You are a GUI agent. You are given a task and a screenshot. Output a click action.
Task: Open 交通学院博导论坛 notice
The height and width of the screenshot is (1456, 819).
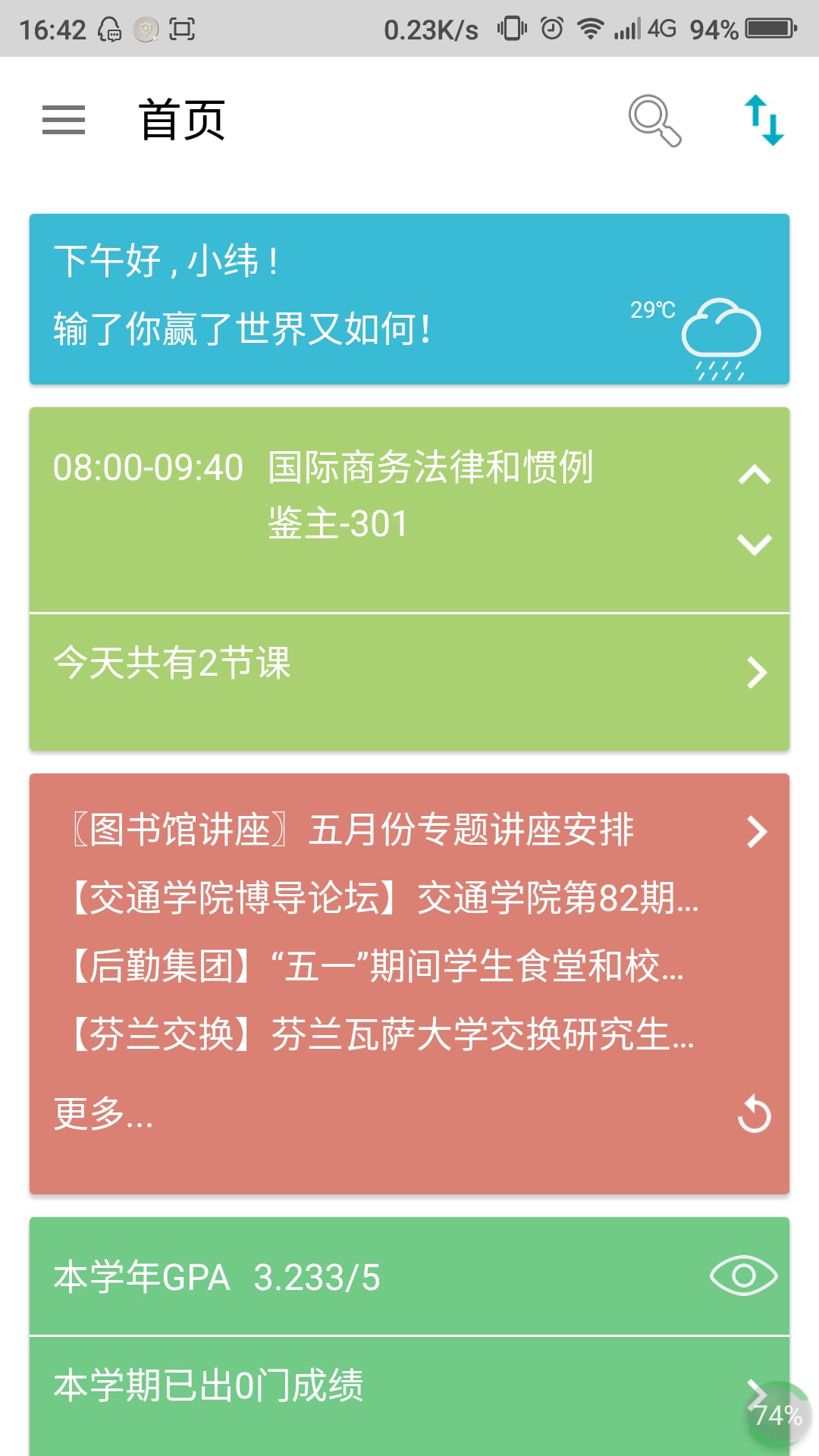384,898
